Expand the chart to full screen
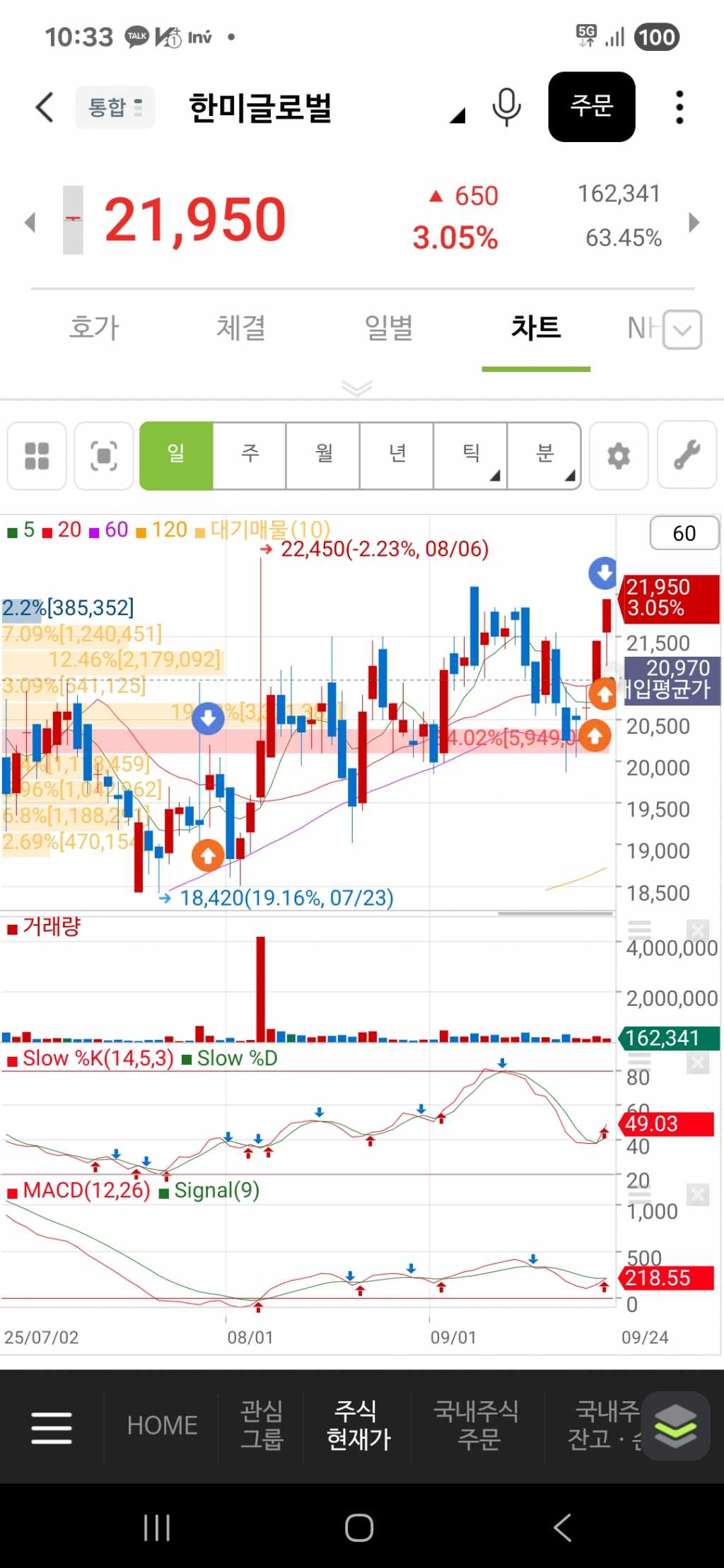The width and height of the screenshot is (724, 1568). pyautogui.click(x=104, y=456)
